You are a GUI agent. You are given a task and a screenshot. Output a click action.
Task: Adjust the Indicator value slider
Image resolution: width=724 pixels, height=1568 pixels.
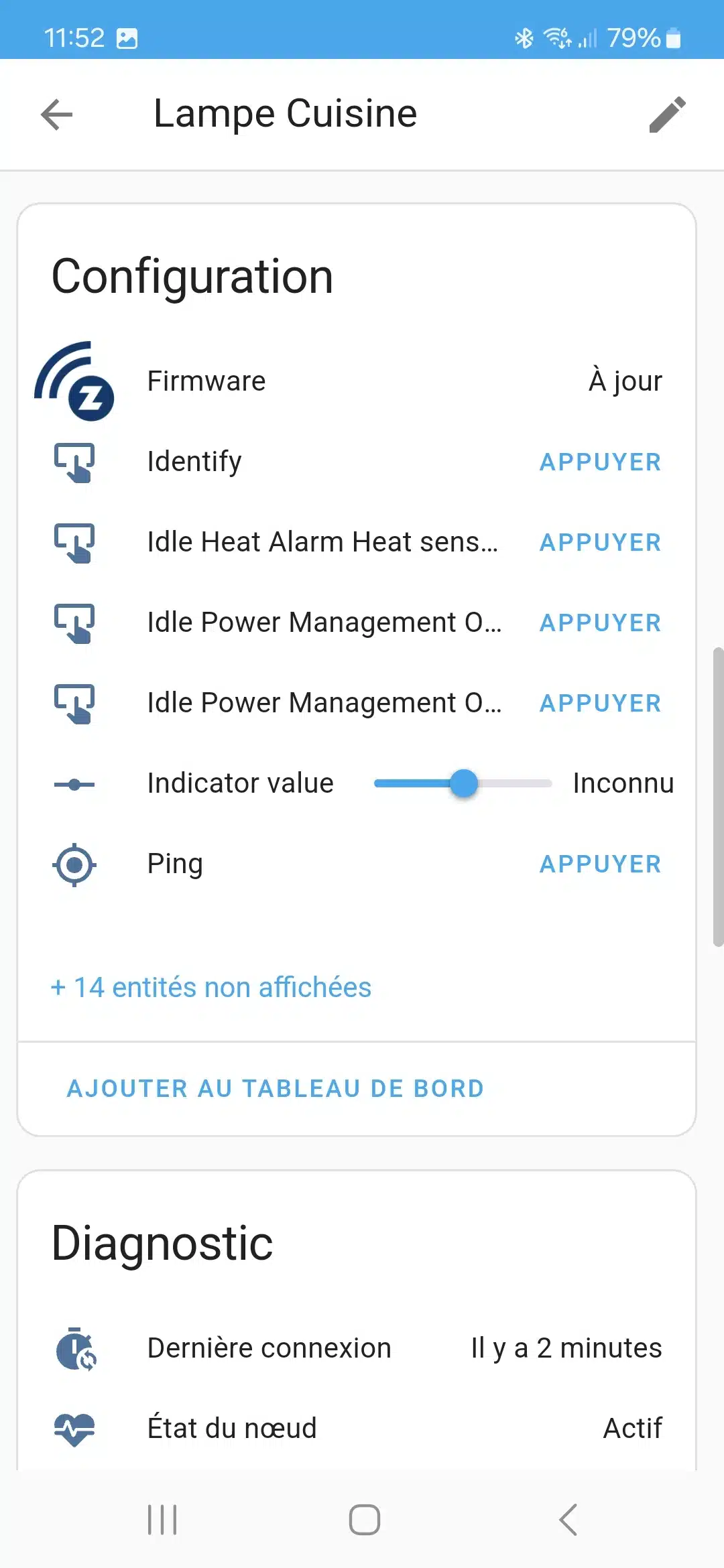[463, 783]
